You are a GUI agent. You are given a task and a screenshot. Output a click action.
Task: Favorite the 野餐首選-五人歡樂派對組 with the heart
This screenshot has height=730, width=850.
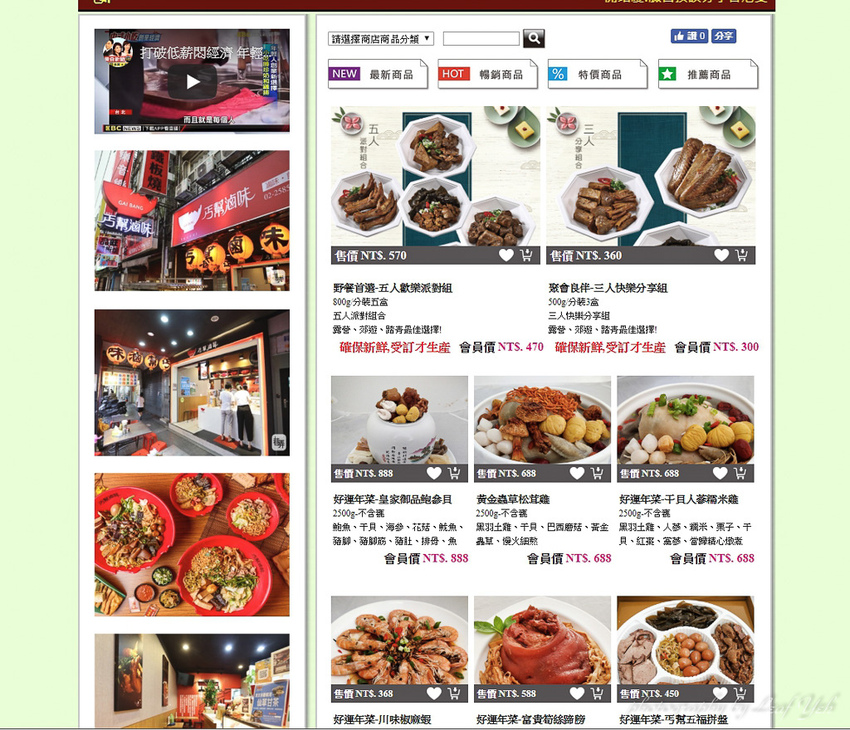click(x=506, y=255)
